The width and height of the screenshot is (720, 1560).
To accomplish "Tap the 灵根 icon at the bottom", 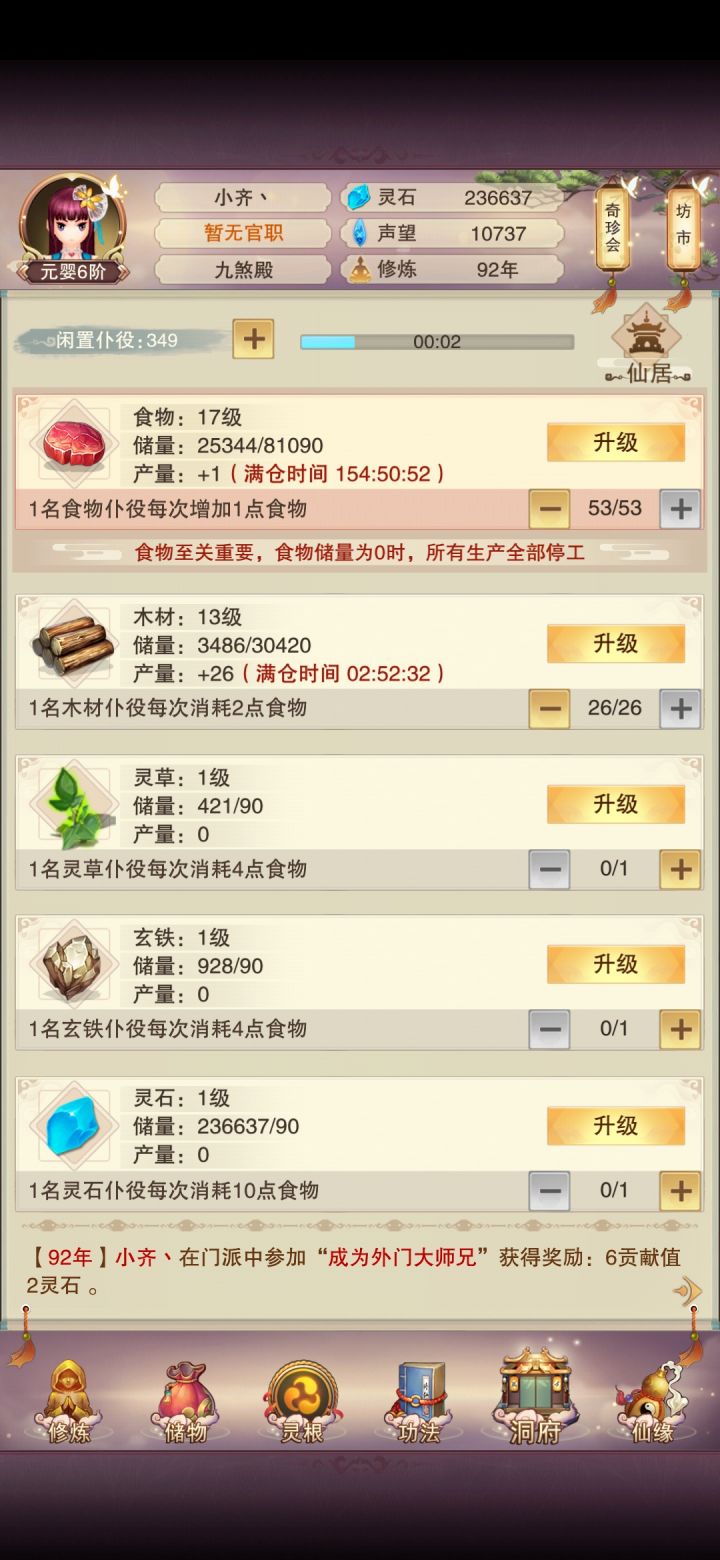I will point(300,1400).
